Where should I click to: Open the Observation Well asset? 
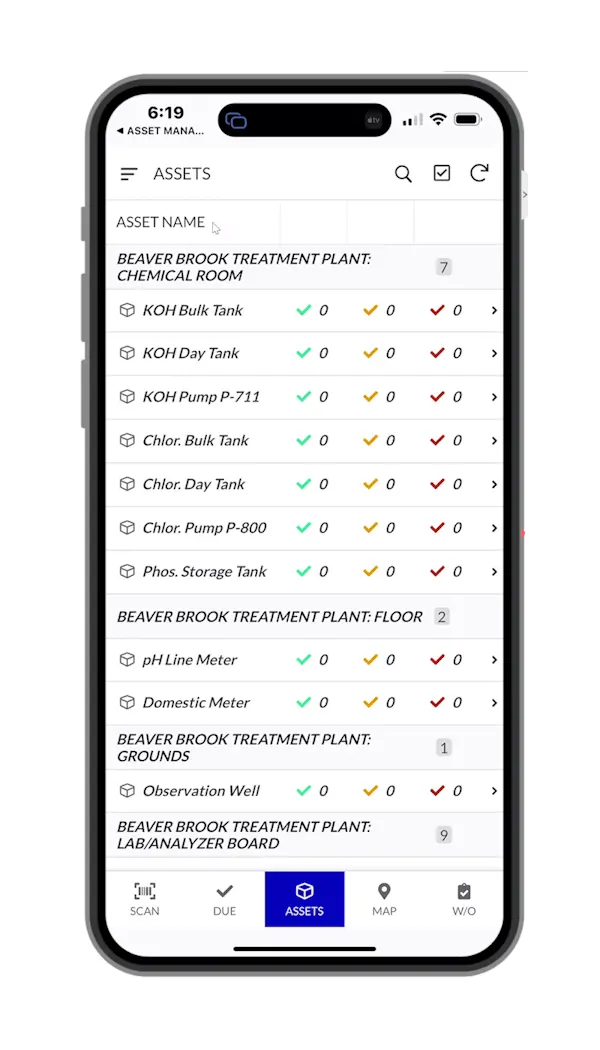pyautogui.click(x=304, y=792)
